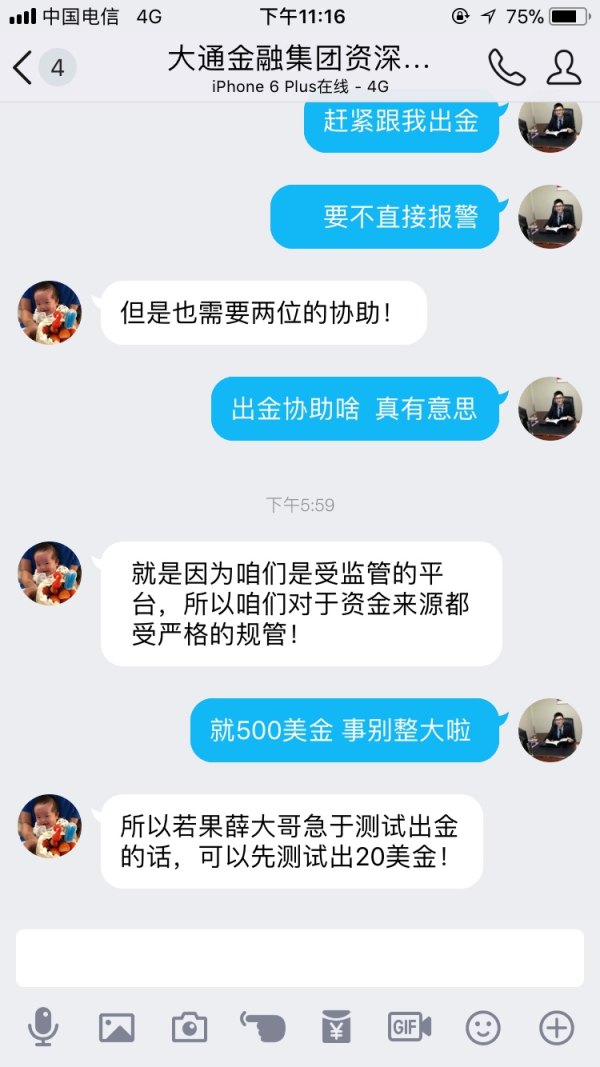Screen dimensions: 600x1067
Task: Start a voice call with this contact
Action: pyautogui.click(x=507, y=68)
